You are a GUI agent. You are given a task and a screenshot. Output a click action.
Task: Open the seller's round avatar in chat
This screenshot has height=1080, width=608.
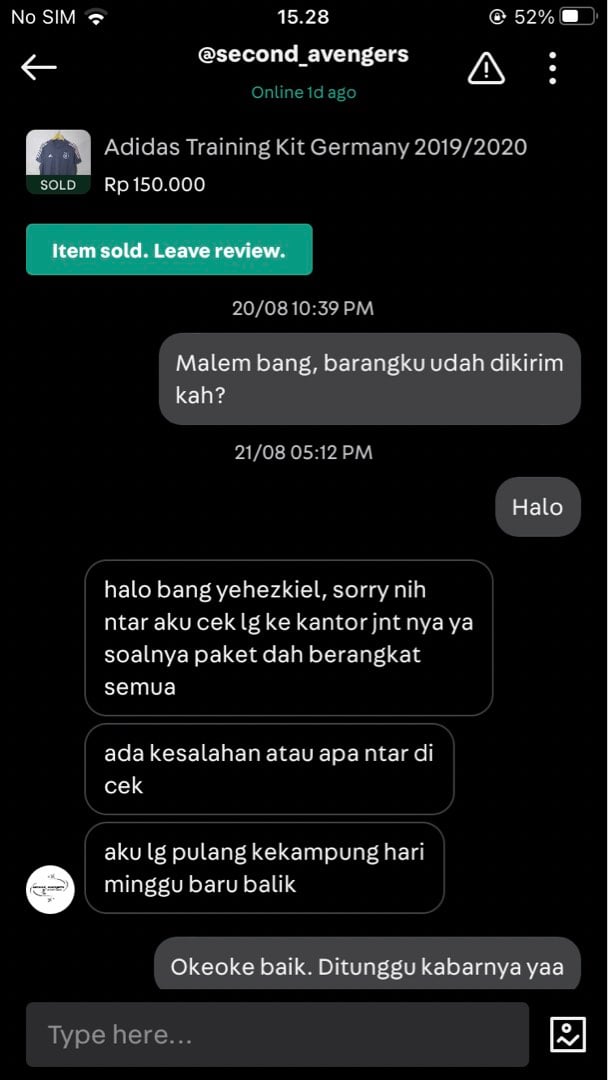coord(50,889)
